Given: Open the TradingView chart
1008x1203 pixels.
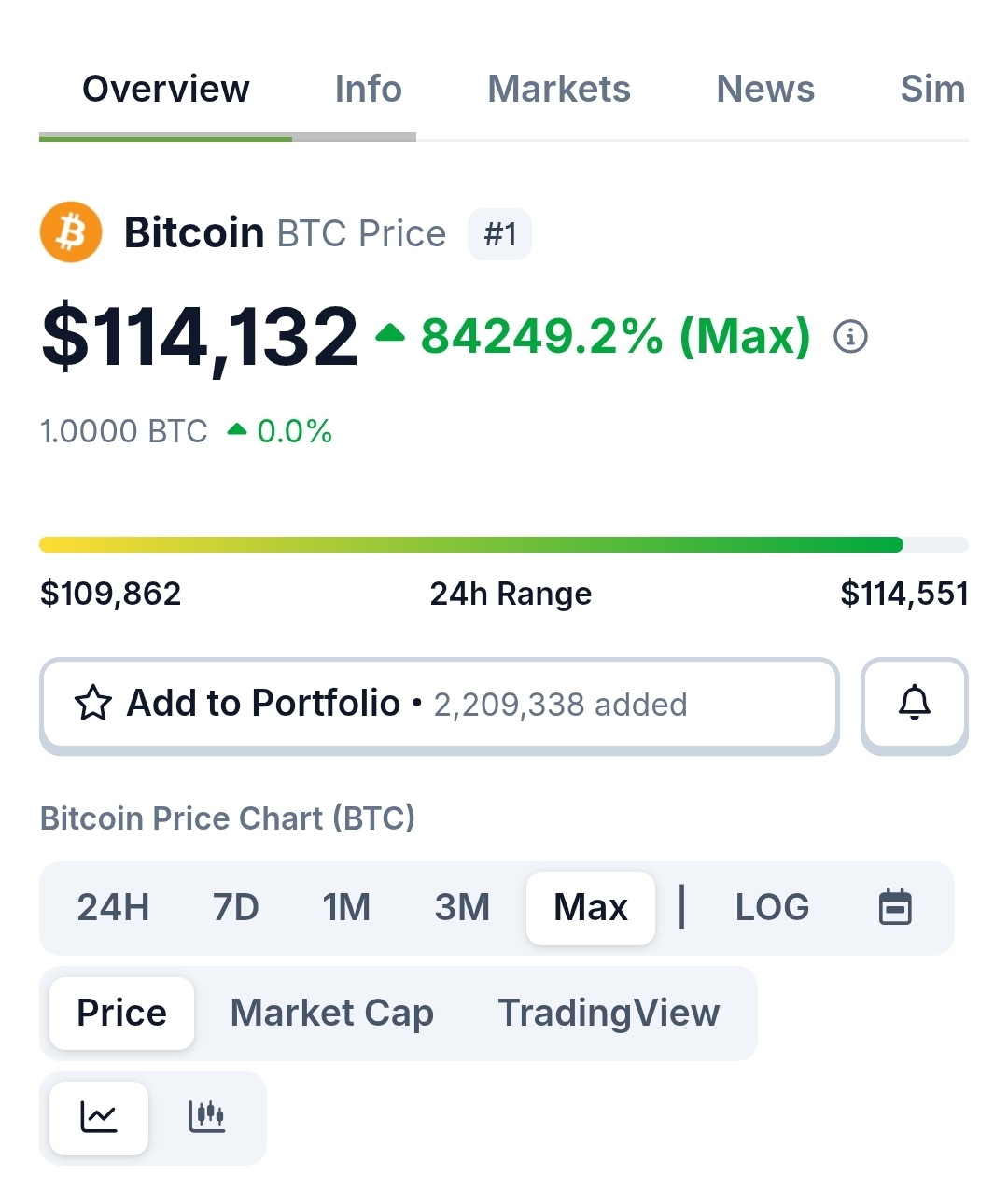Looking at the screenshot, I should [x=609, y=1014].
